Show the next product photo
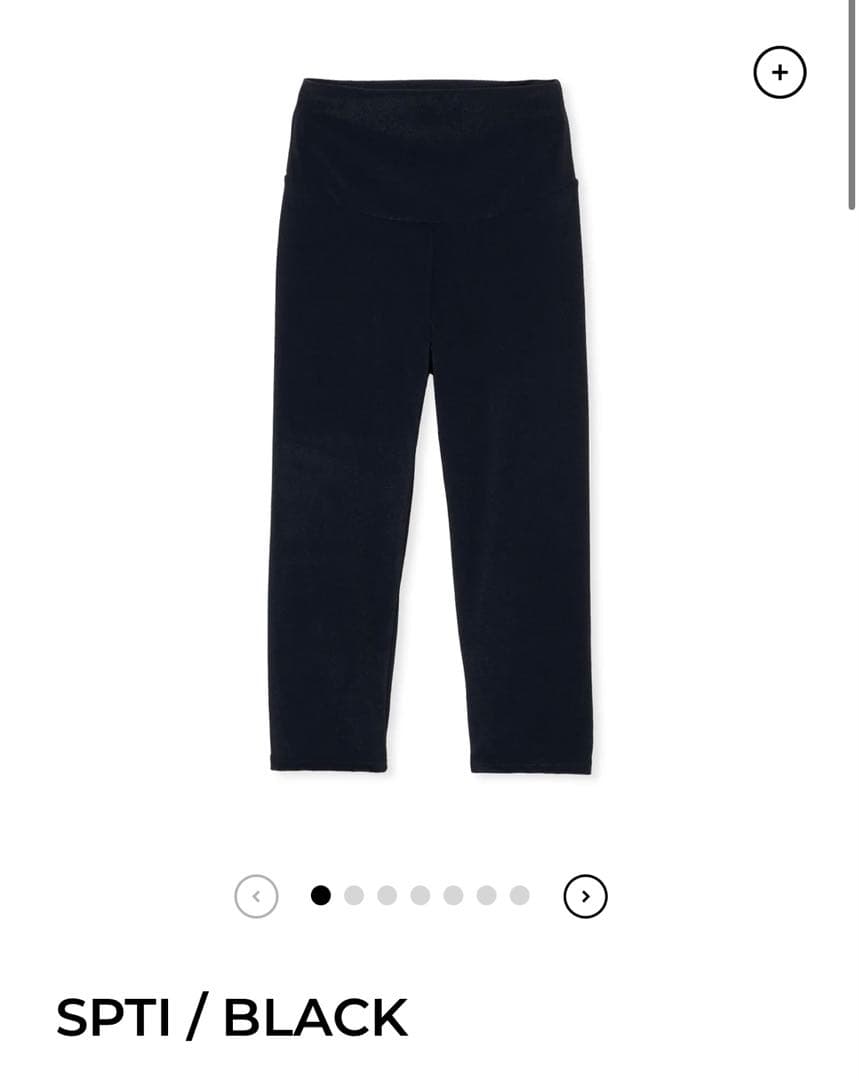This screenshot has width=859, height=1080. click(x=585, y=896)
